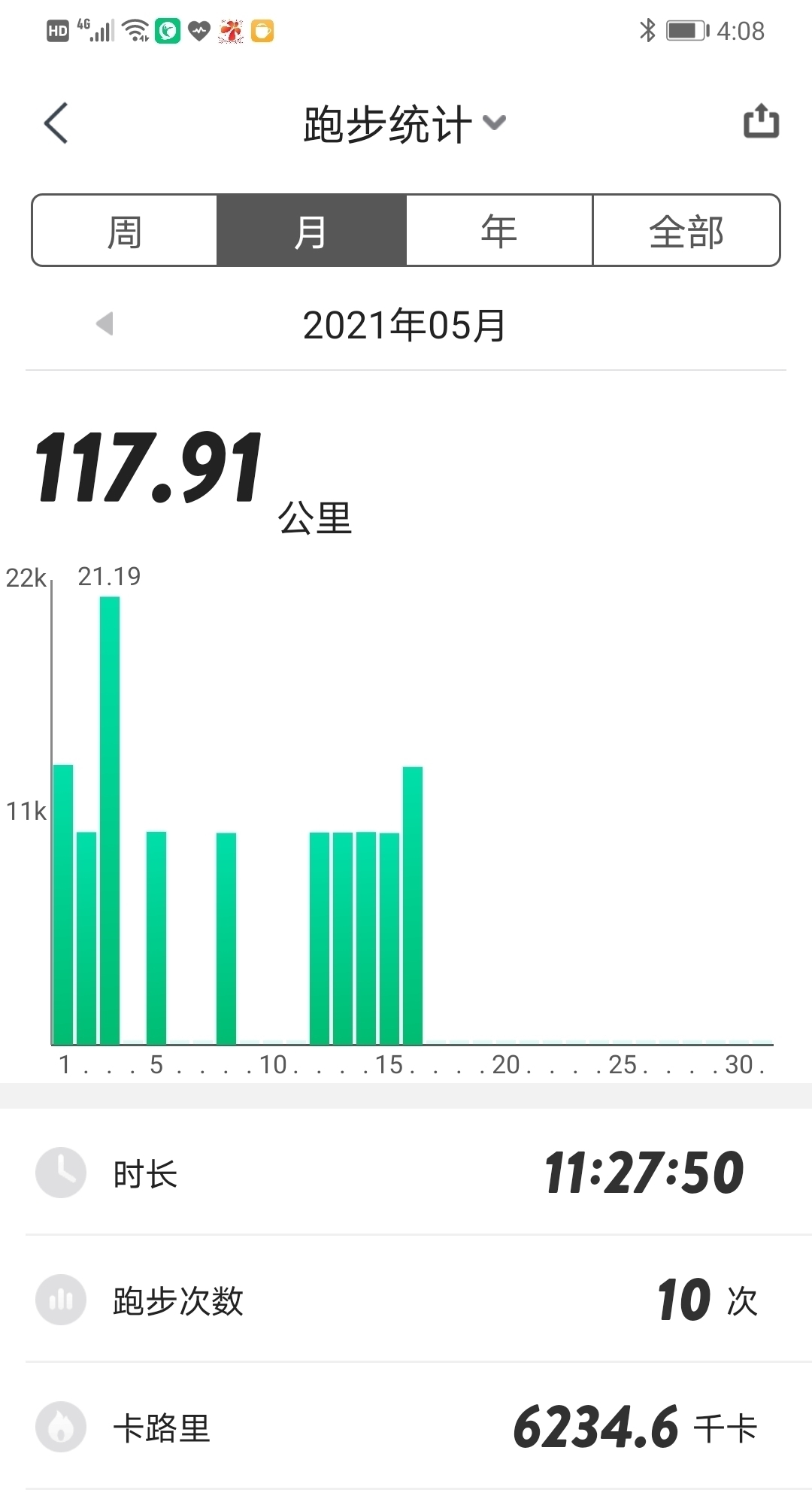
Task: Select the 全部 (all) view
Action: coord(686,231)
